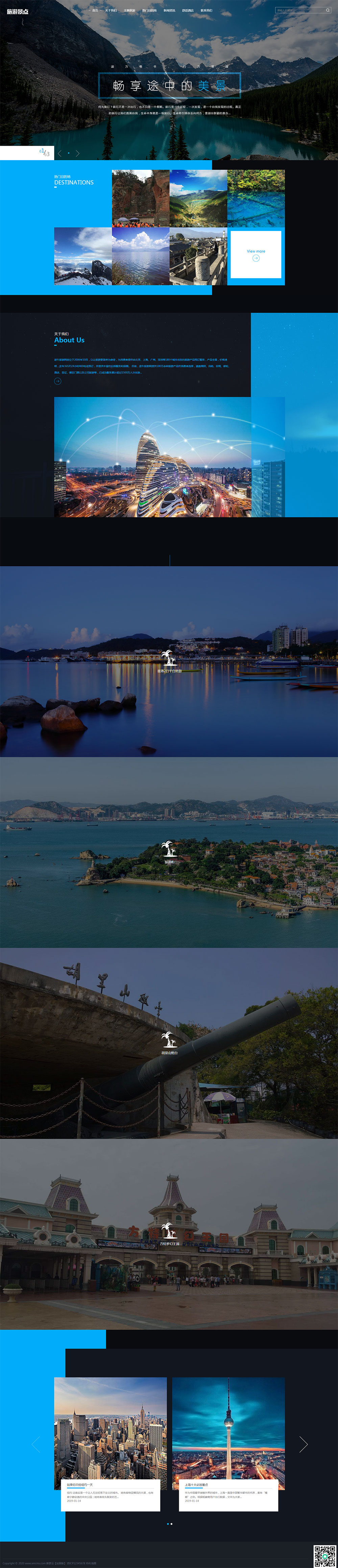This screenshot has width=338, height=1568.
Task: Open the 香港2日半自助游 banner
Action: point(169,662)
